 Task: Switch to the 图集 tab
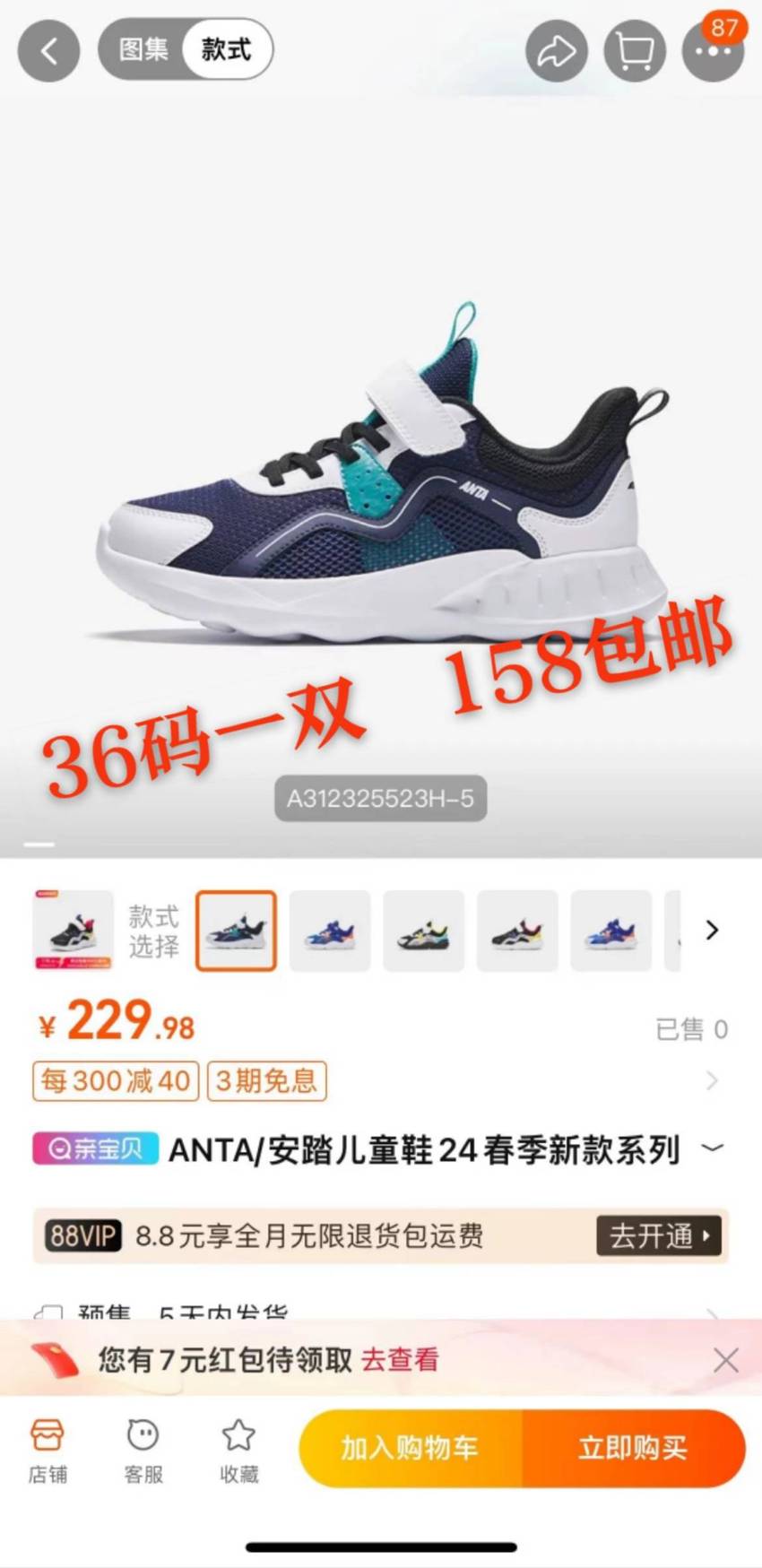(143, 49)
